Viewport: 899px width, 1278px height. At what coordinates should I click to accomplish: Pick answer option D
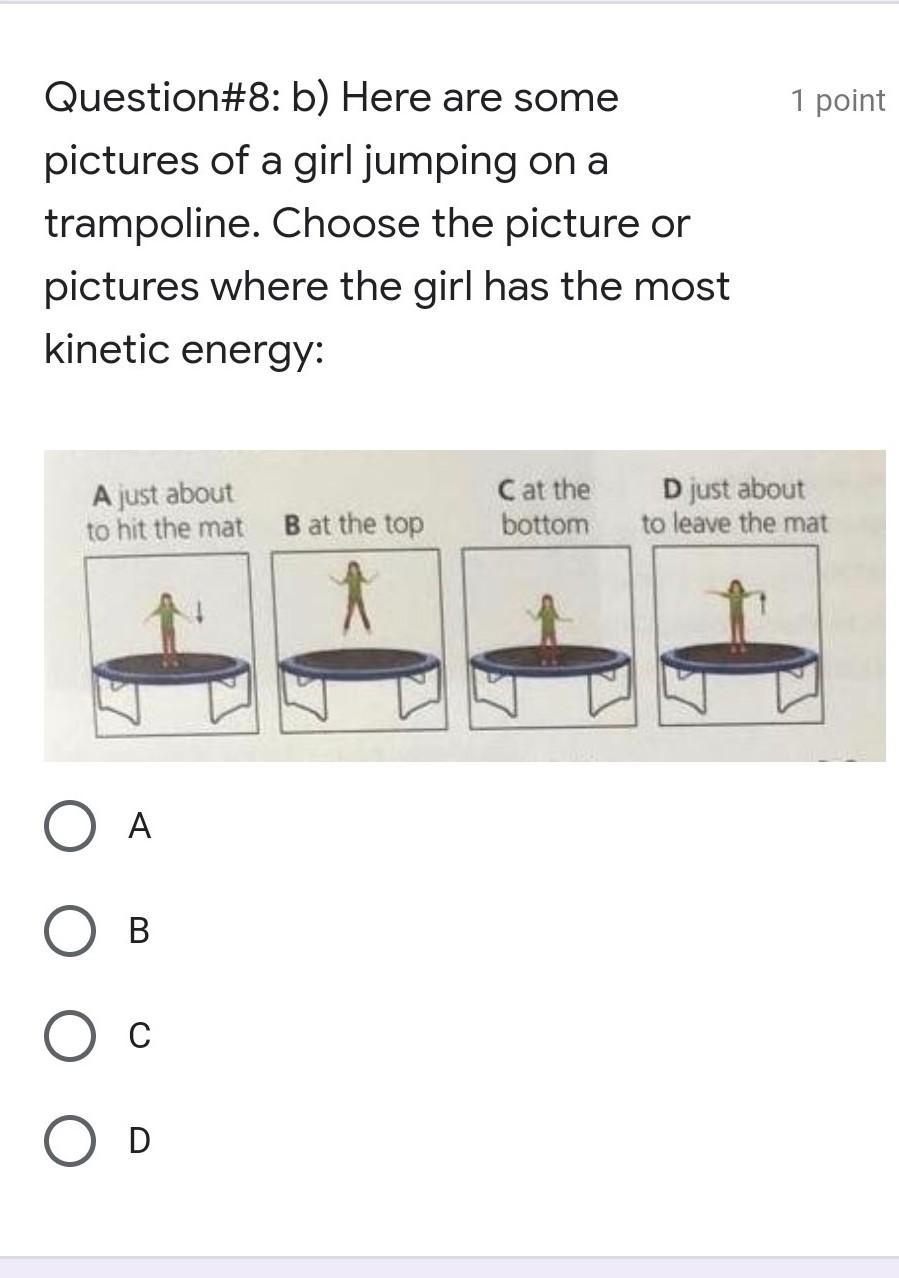click(70, 1141)
